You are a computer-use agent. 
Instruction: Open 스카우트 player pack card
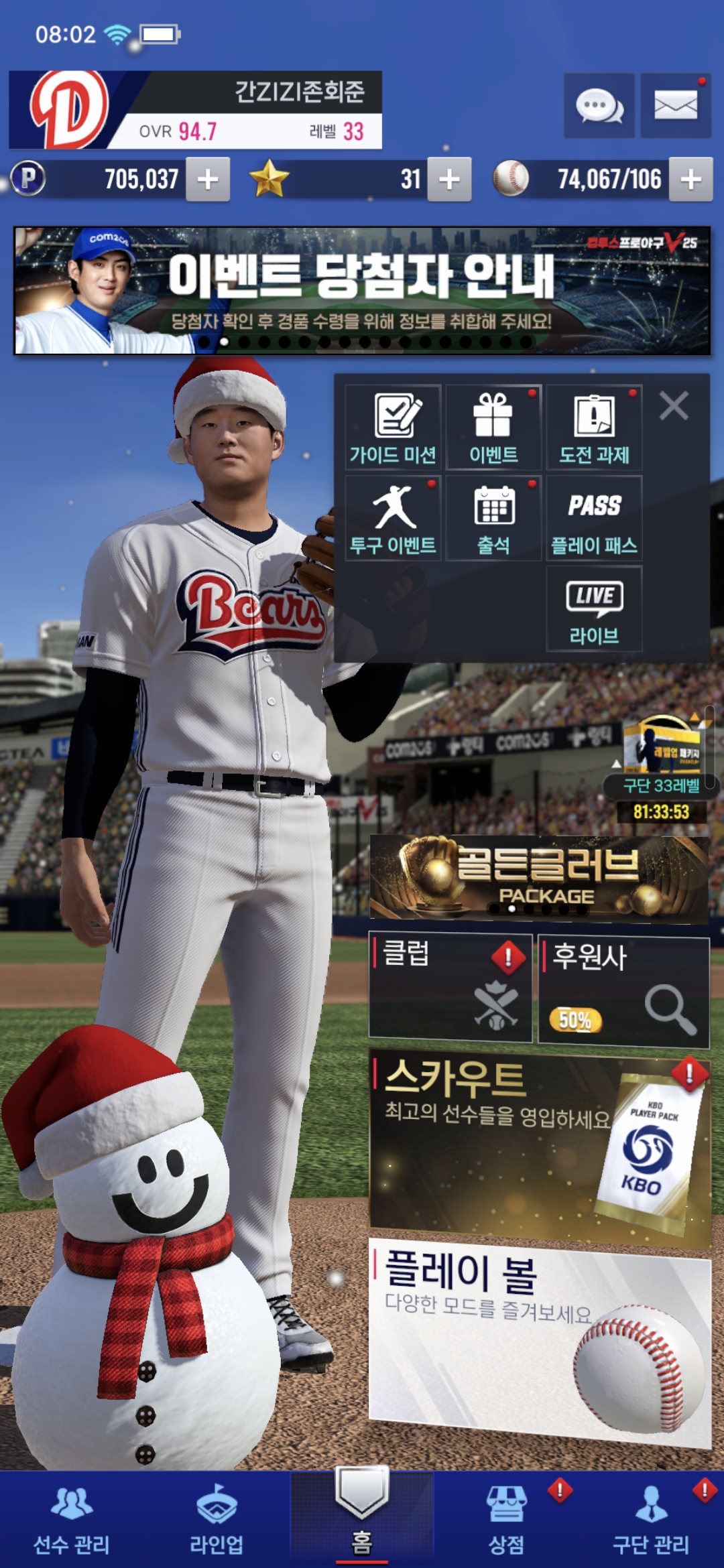point(540,1147)
